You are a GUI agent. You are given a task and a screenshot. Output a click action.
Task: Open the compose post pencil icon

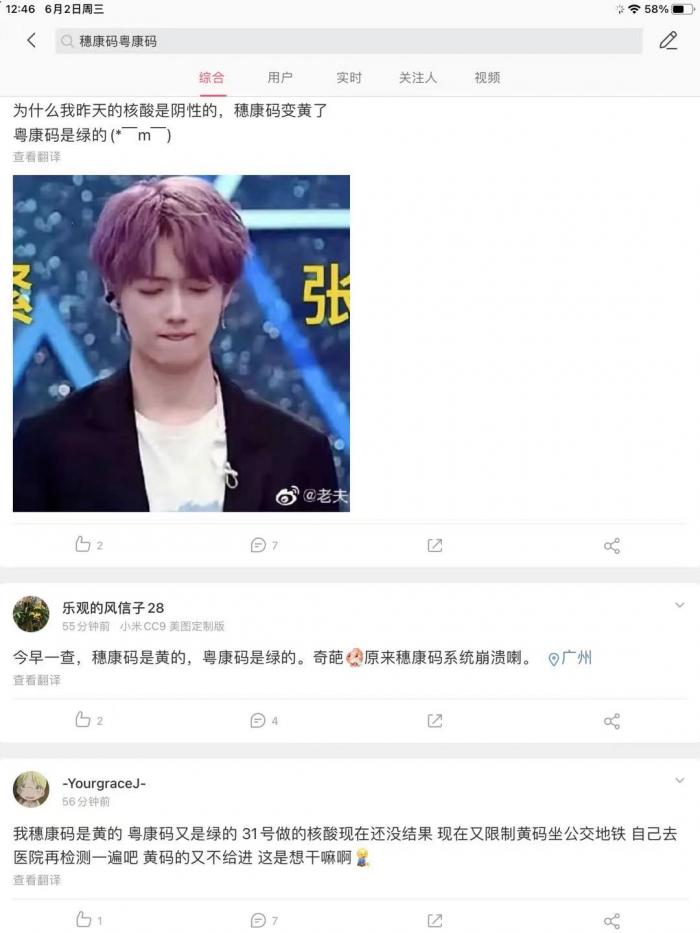(668, 40)
